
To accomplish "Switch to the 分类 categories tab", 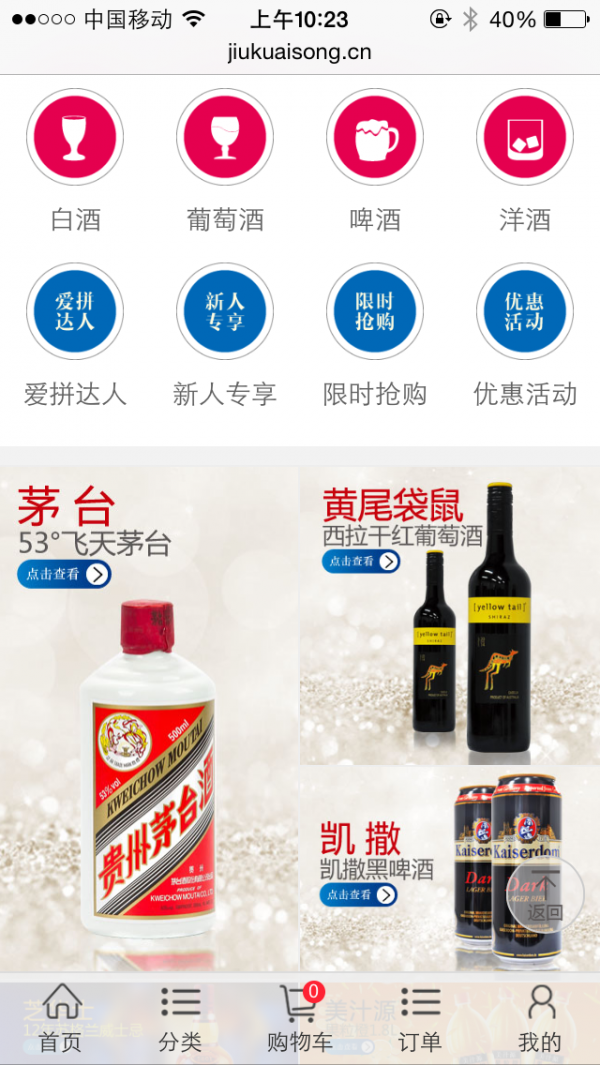I will [x=180, y=1018].
